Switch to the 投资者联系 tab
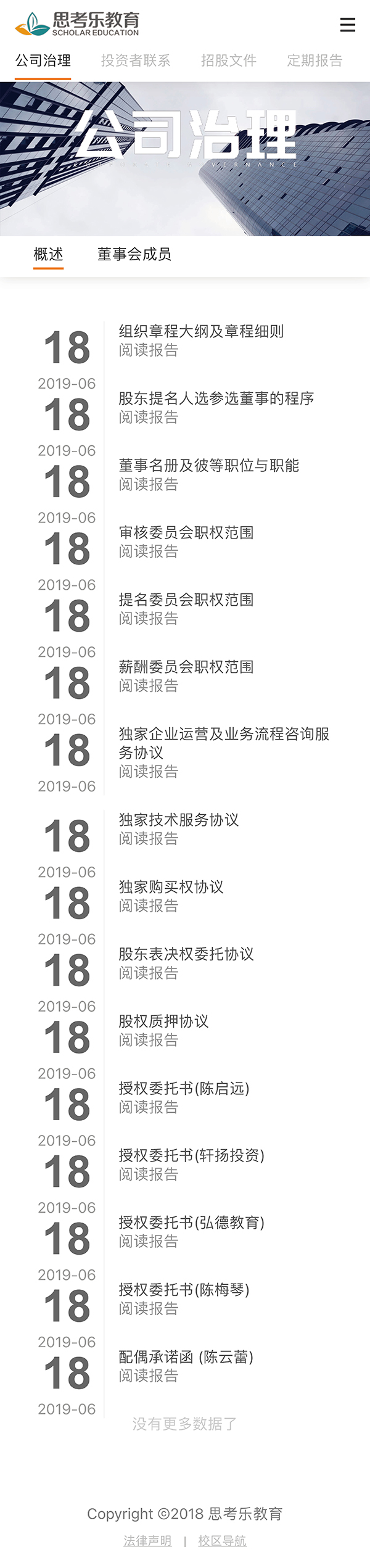 tap(136, 60)
